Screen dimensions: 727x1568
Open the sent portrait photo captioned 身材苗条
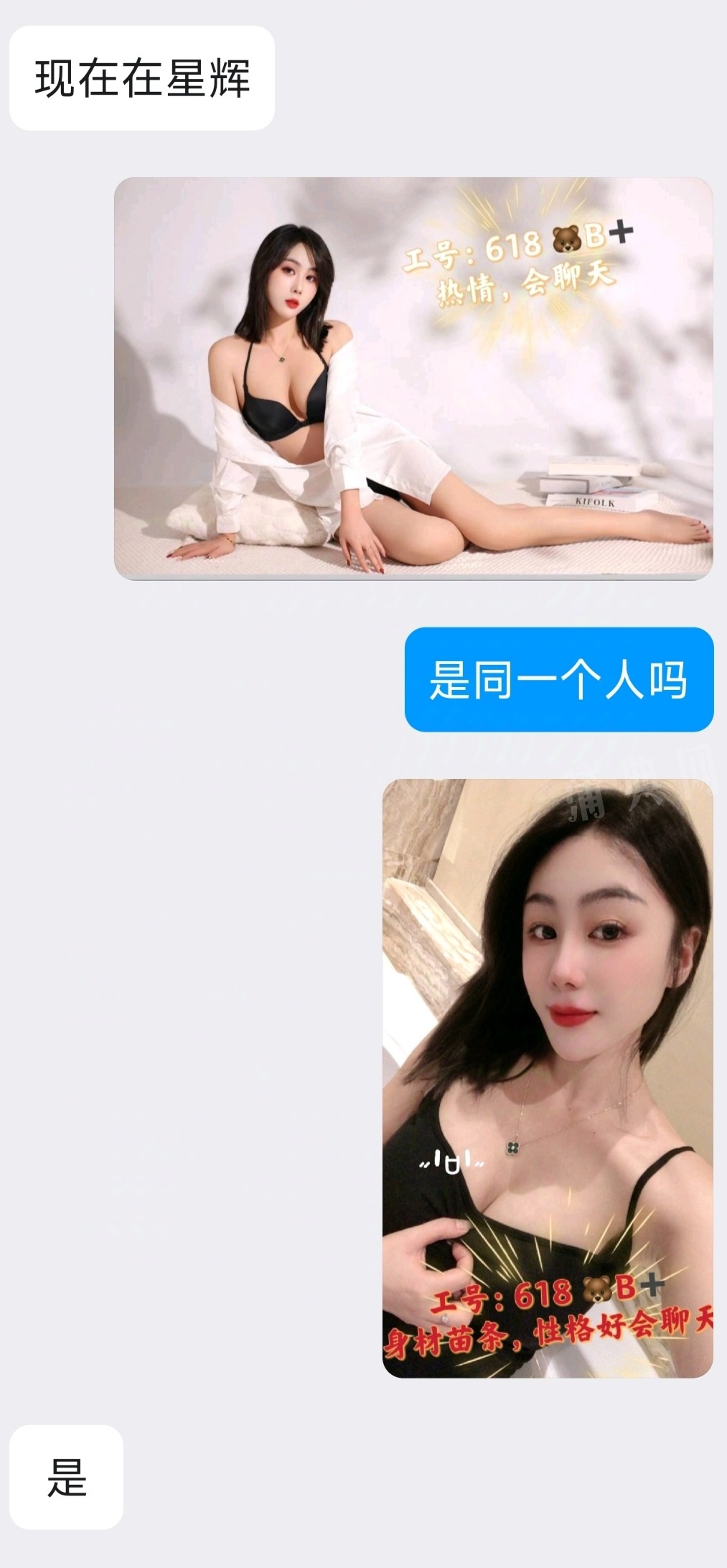548,1078
